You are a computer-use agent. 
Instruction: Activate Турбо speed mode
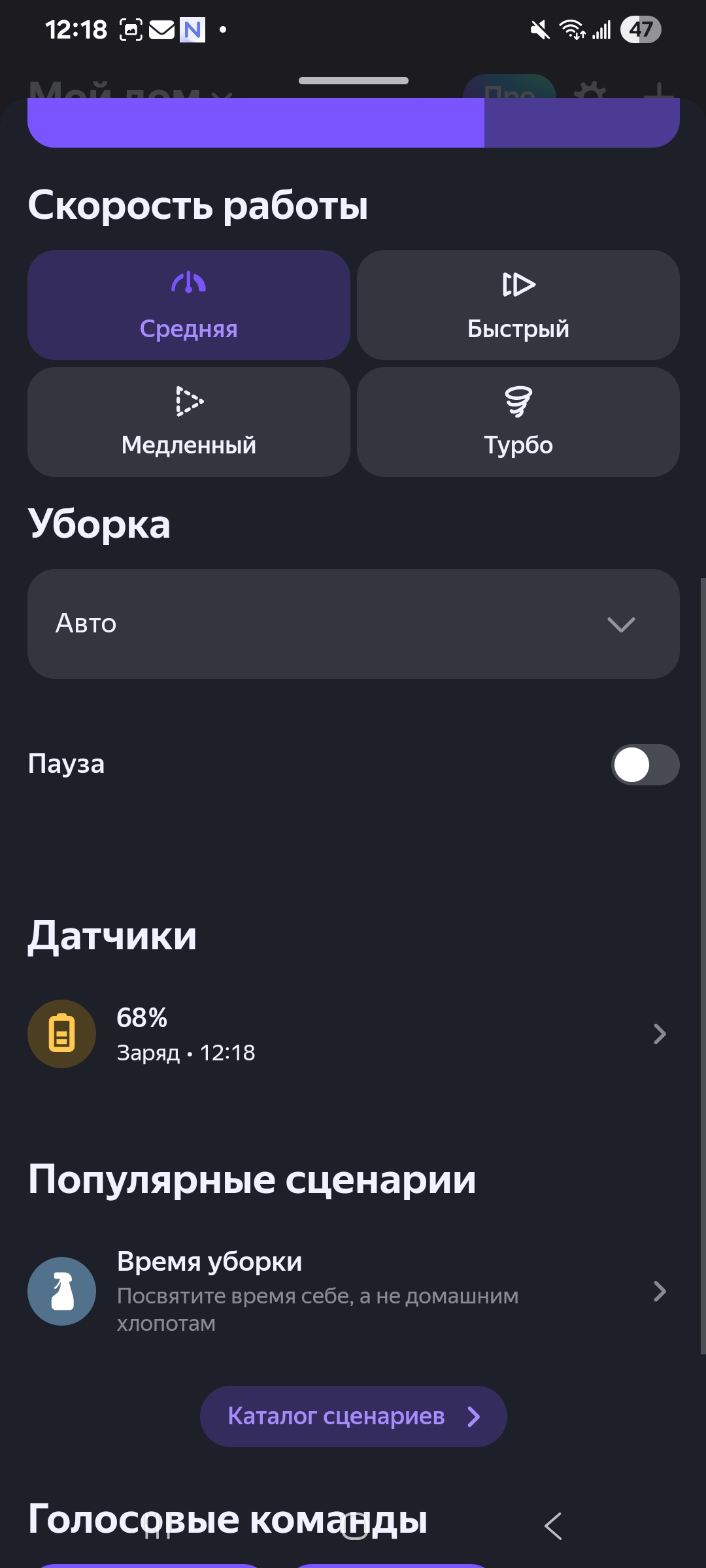[518, 422]
